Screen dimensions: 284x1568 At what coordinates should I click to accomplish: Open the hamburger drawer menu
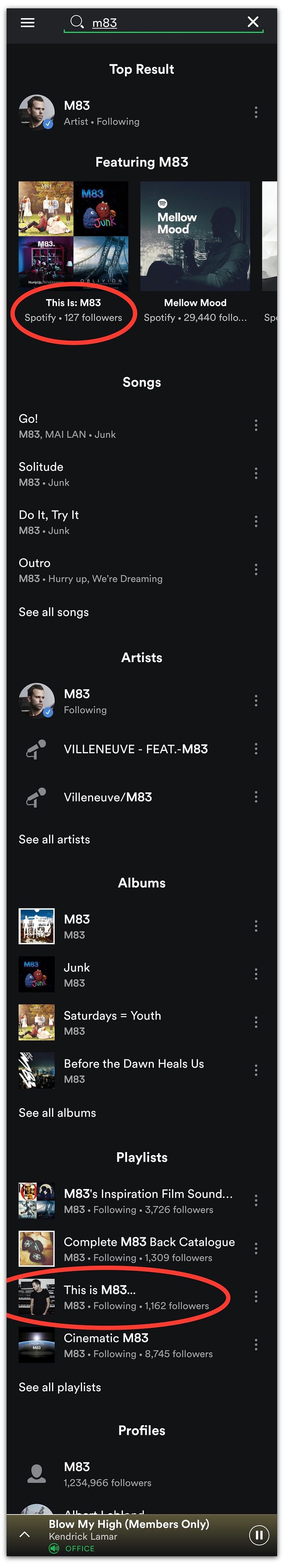27,22
